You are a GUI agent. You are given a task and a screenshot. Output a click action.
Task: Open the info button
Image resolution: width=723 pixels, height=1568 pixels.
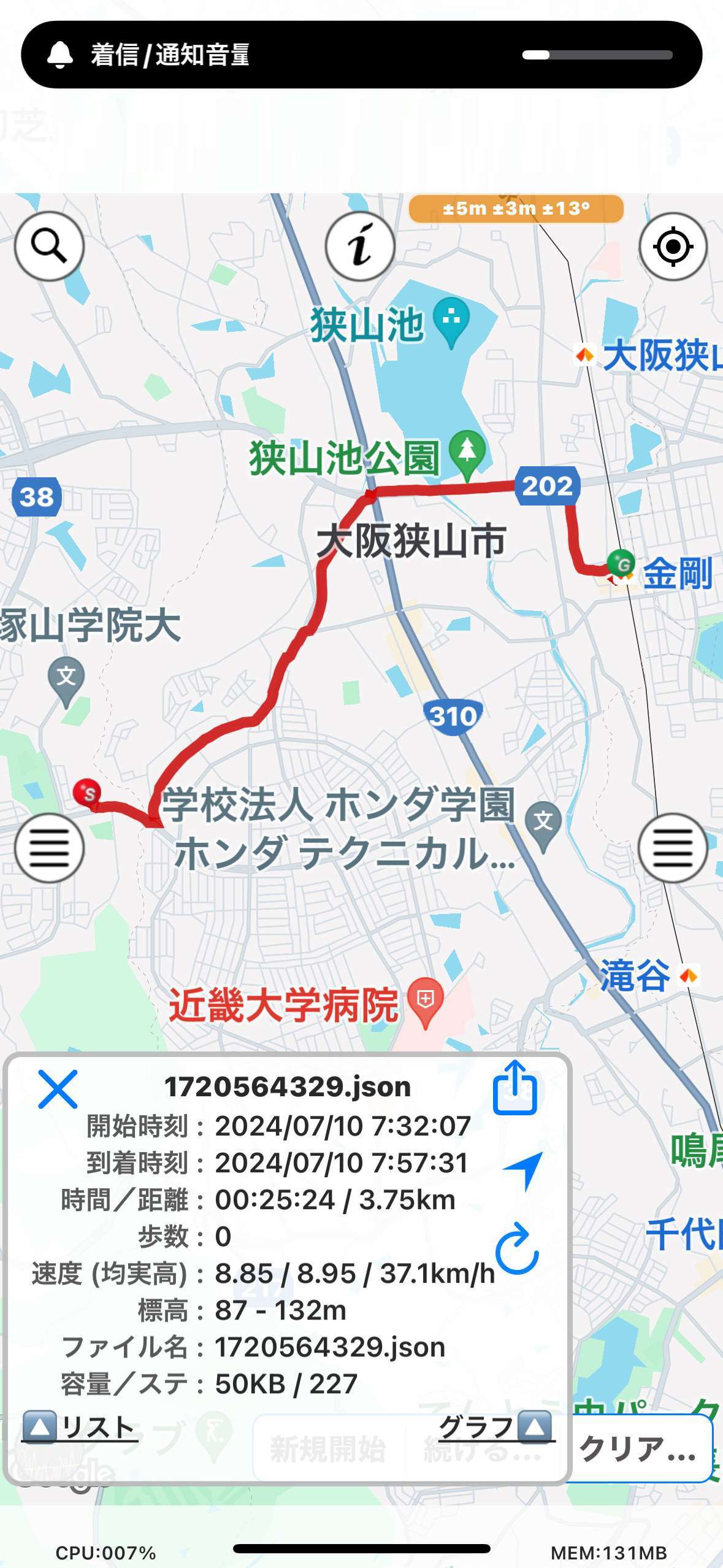point(360,247)
